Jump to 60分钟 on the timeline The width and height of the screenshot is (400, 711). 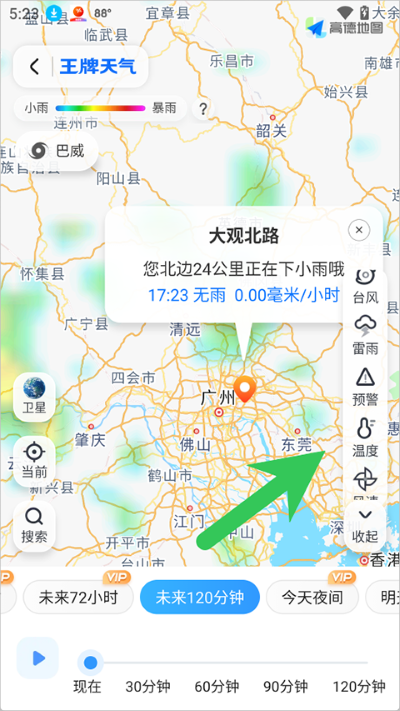[217, 687]
